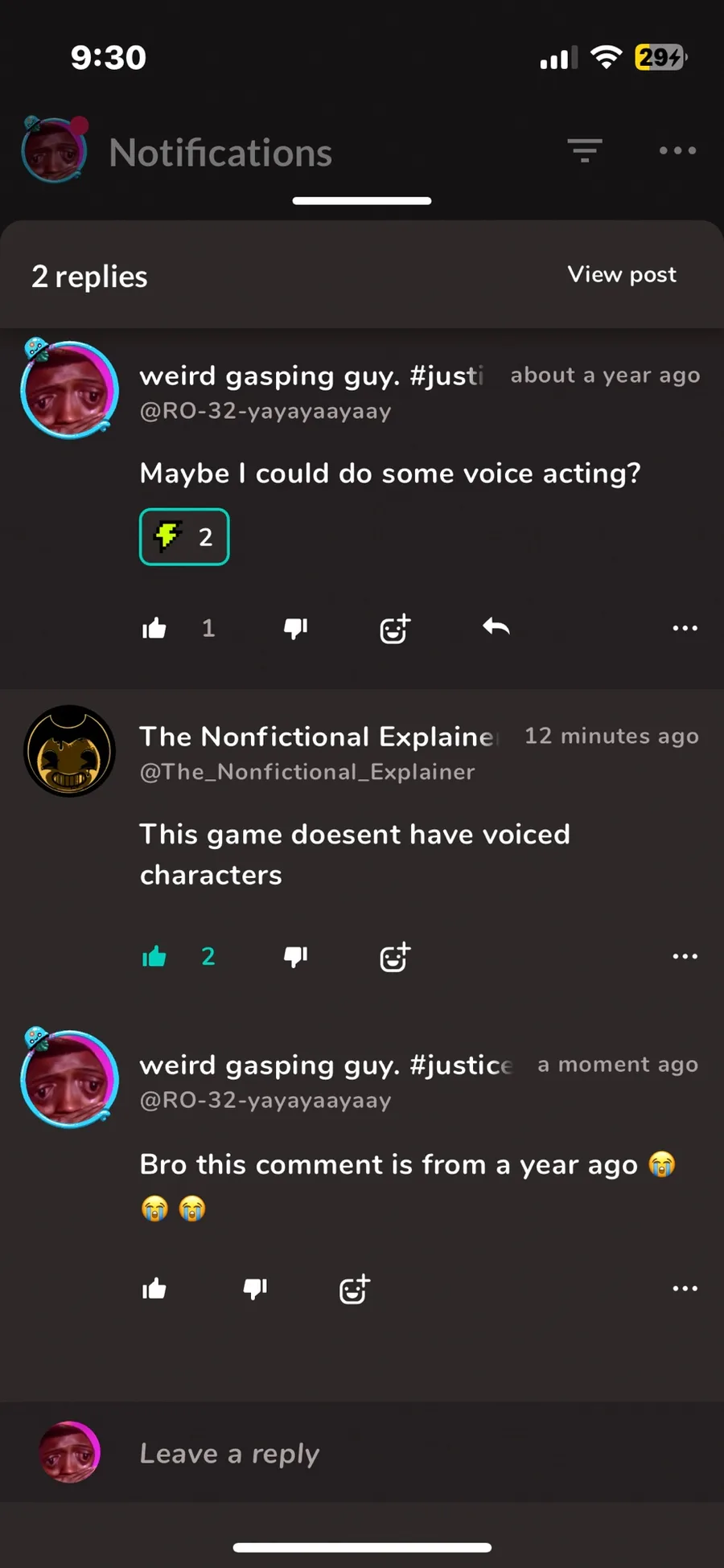Image resolution: width=724 pixels, height=1568 pixels.
Task: Open profile avatar beside Notifications title
Action: [55, 150]
